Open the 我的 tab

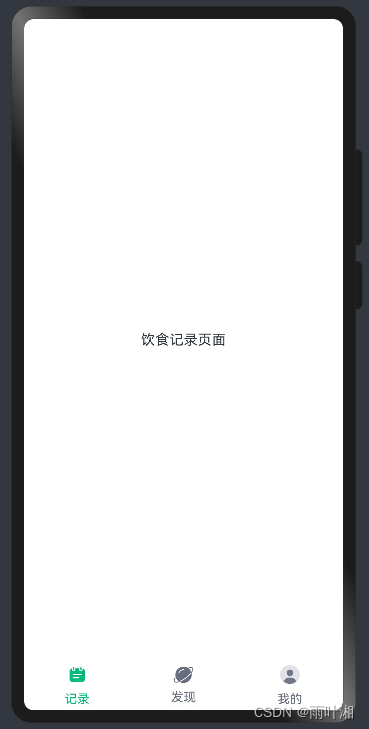(x=290, y=685)
